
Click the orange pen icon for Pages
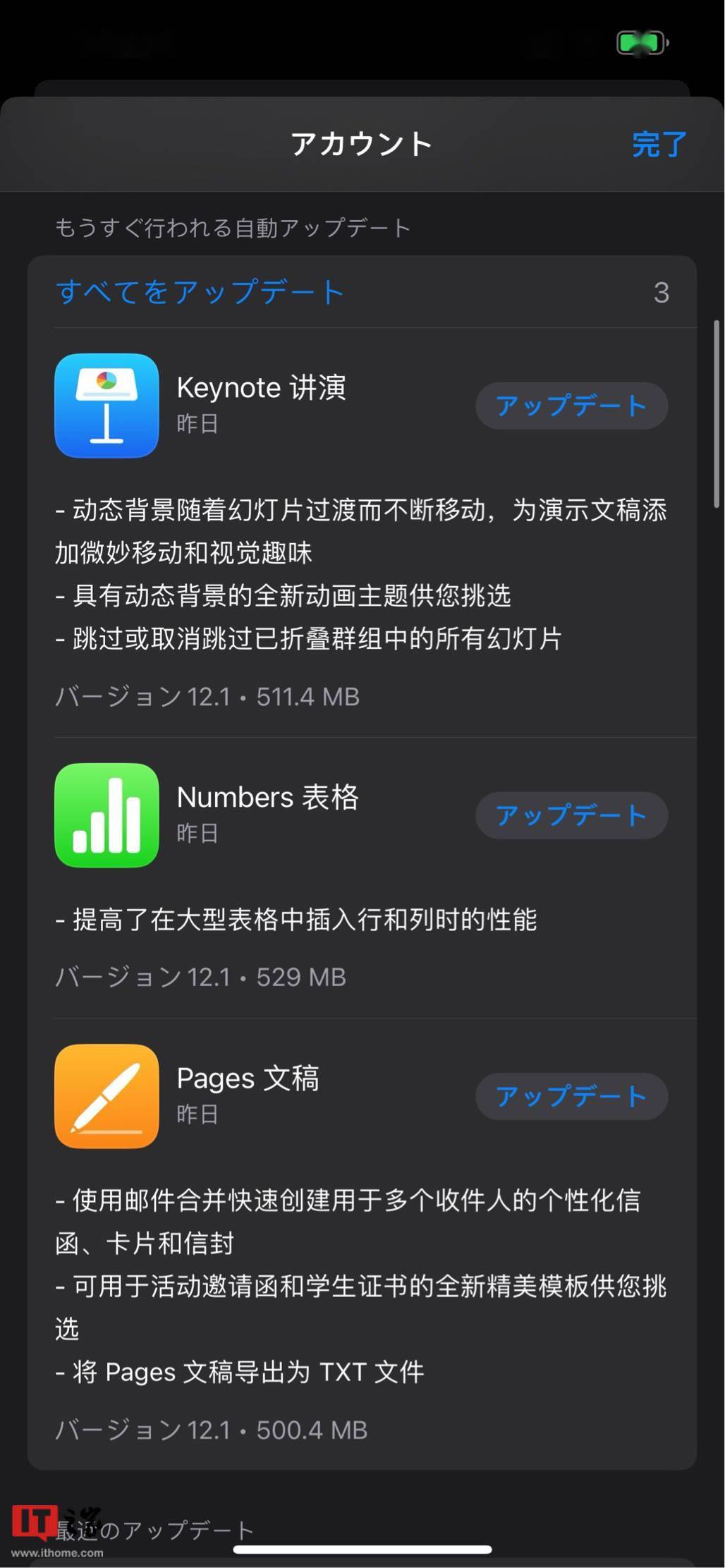pyautogui.click(x=106, y=1097)
